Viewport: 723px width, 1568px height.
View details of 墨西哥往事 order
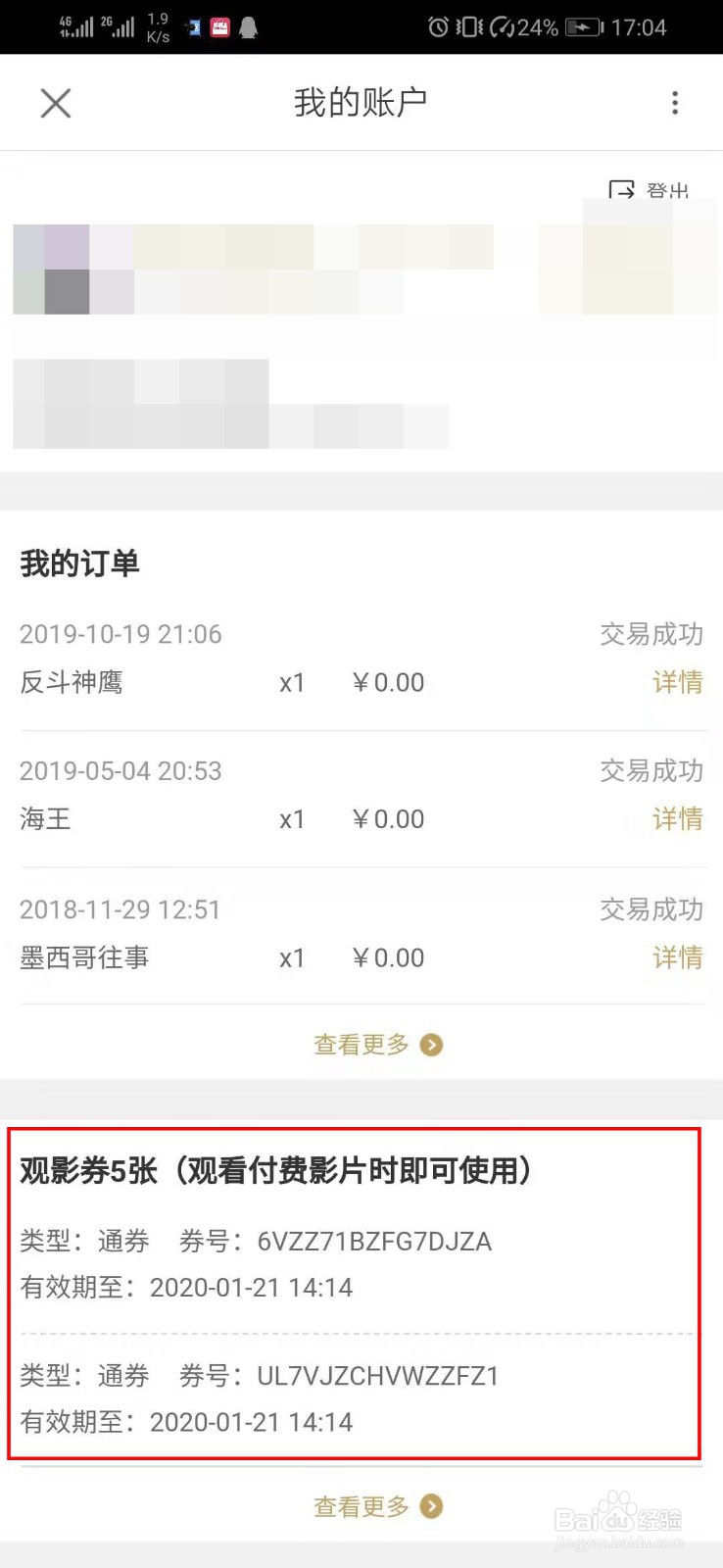(x=677, y=957)
